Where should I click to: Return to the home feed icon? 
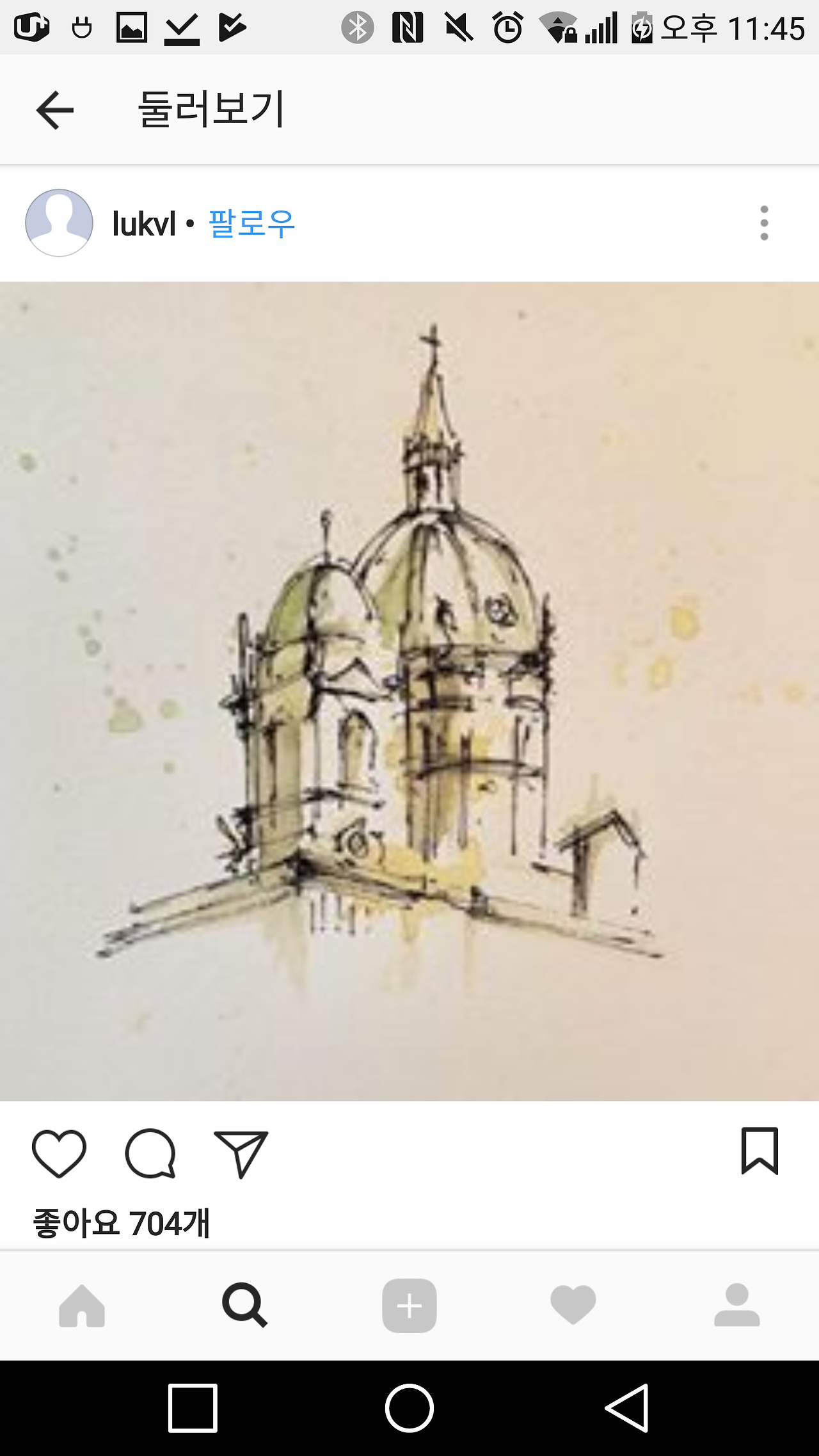coord(82,1306)
